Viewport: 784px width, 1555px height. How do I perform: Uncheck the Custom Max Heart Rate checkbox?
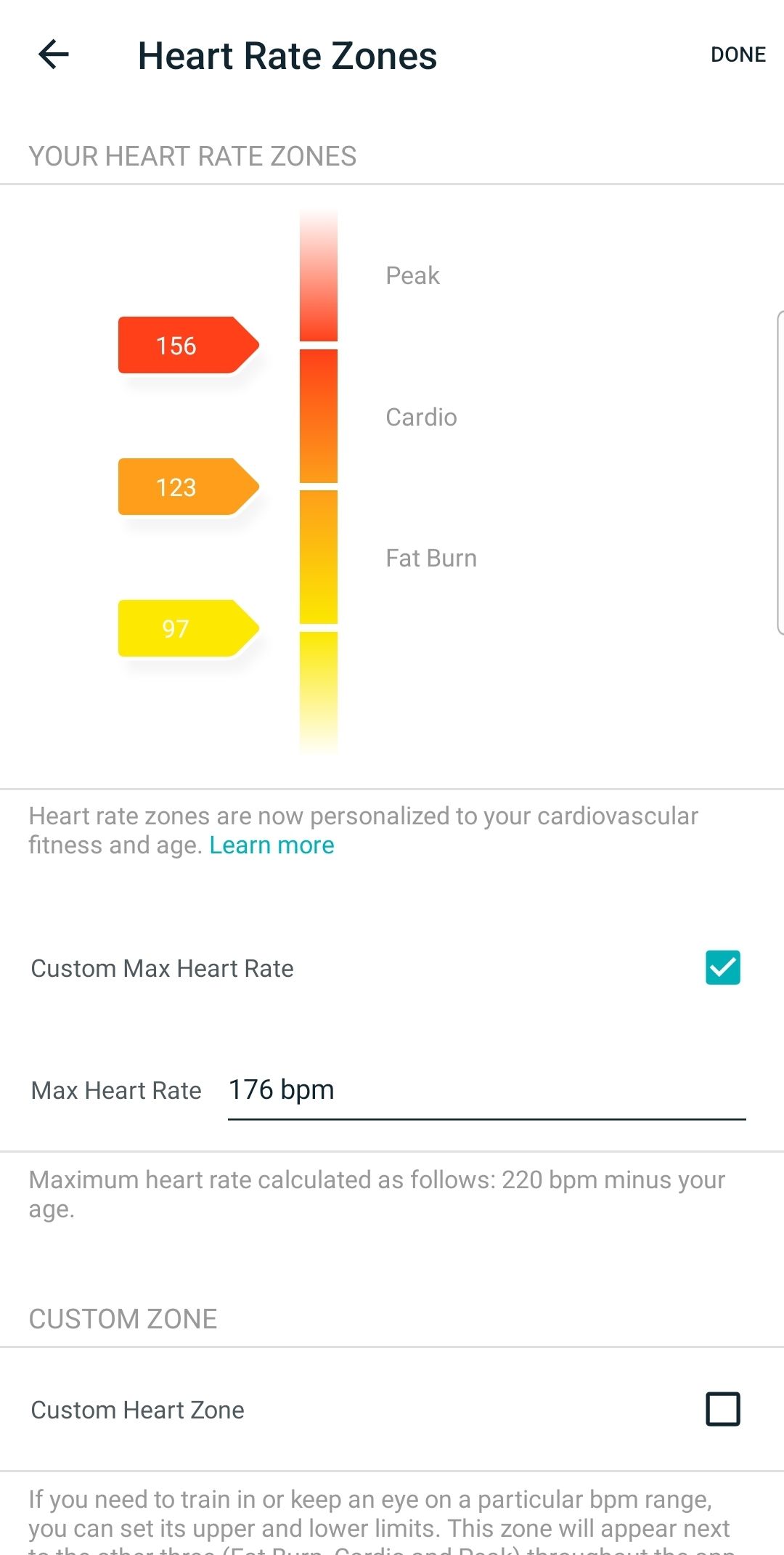click(x=722, y=967)
